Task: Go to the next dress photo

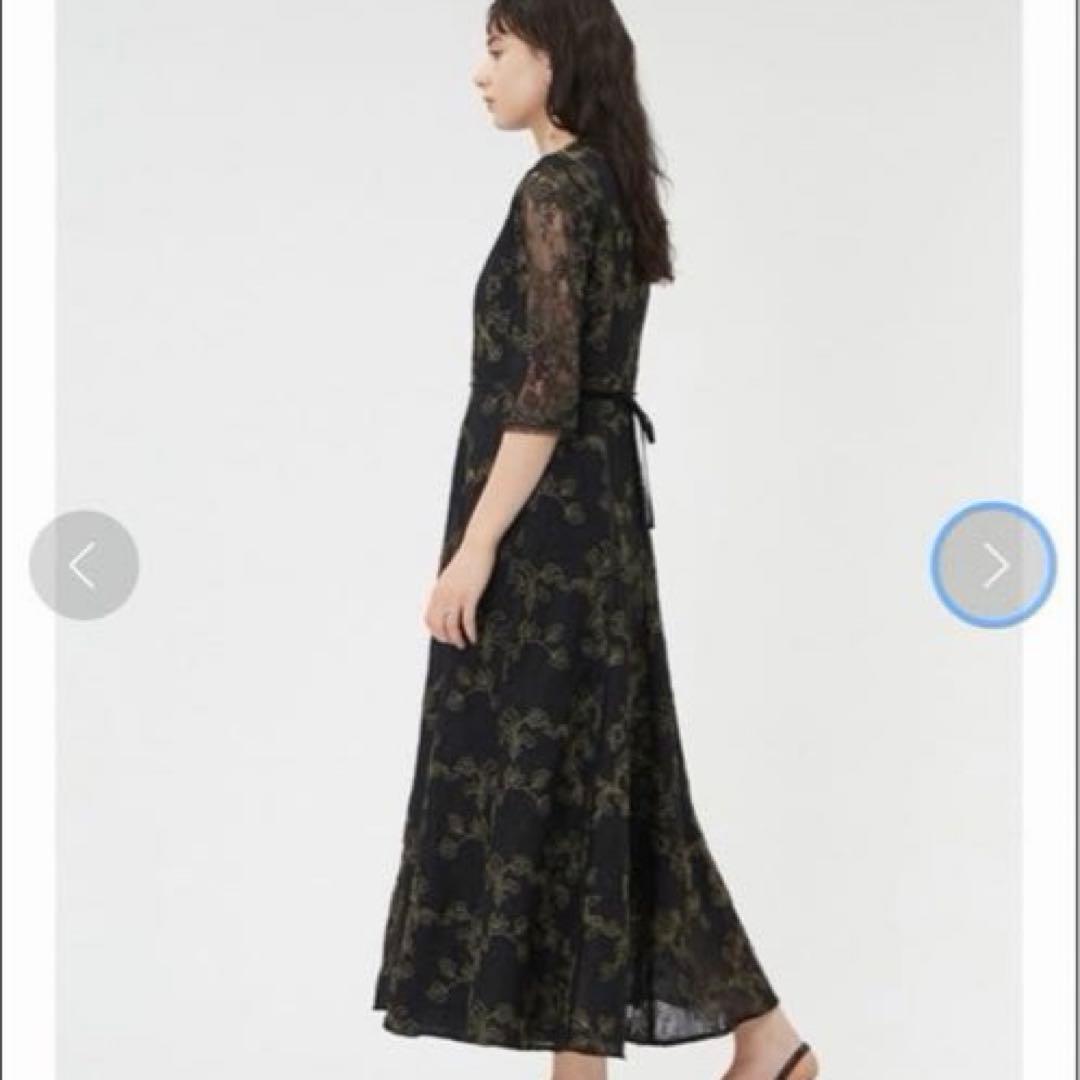Action: [993, 565]
